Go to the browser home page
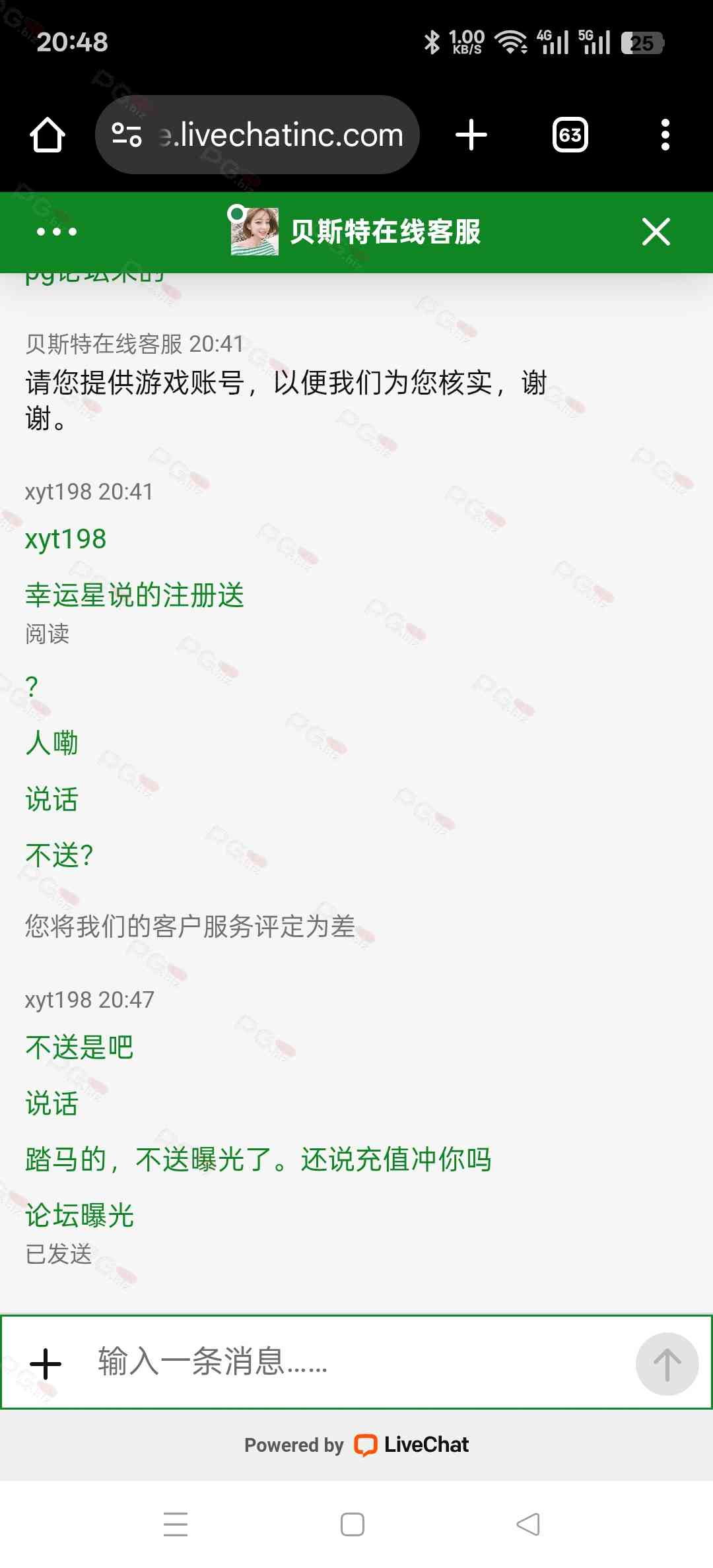This screenshot has width=713, height=1568. (48, 135)
